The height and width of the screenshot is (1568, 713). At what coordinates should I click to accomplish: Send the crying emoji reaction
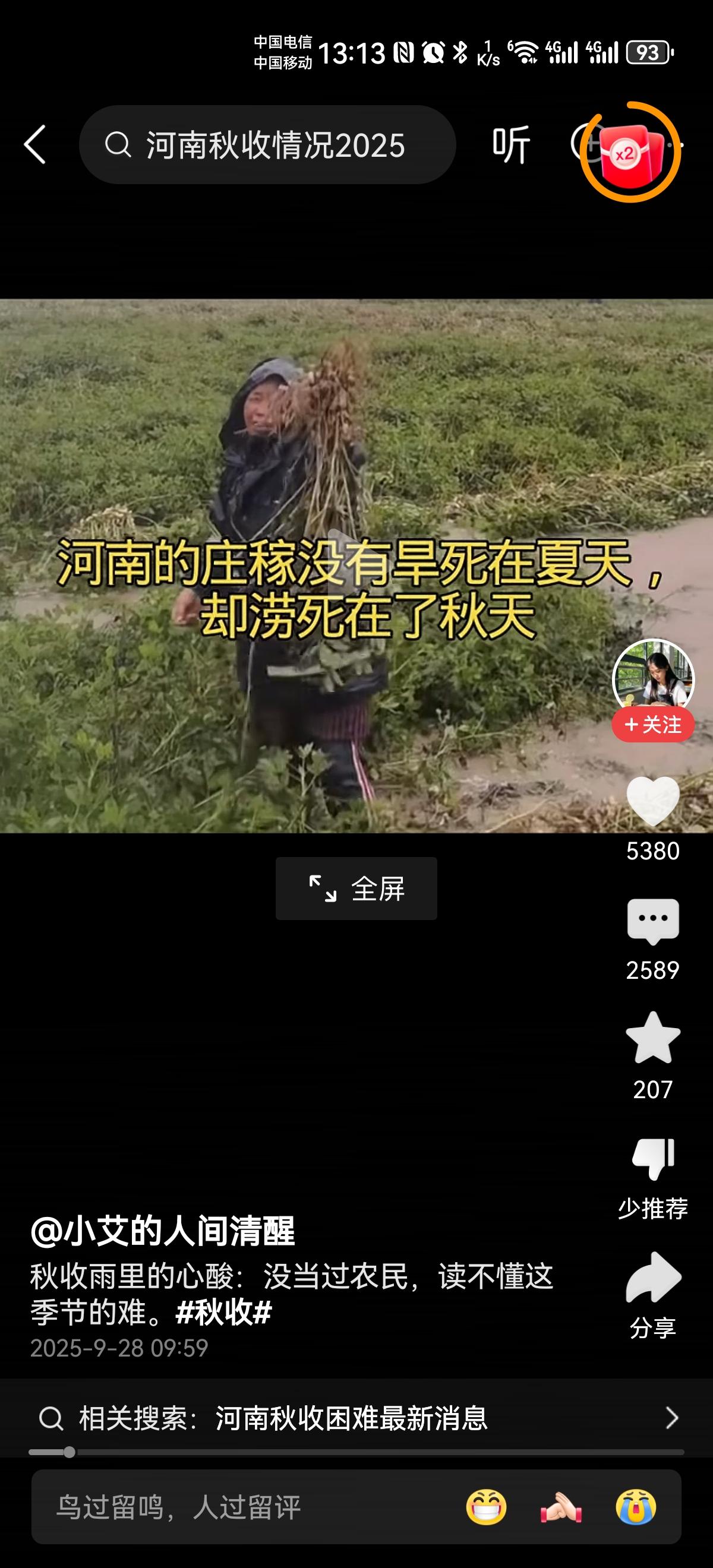pyautogui.click(x=636, y=1507)
